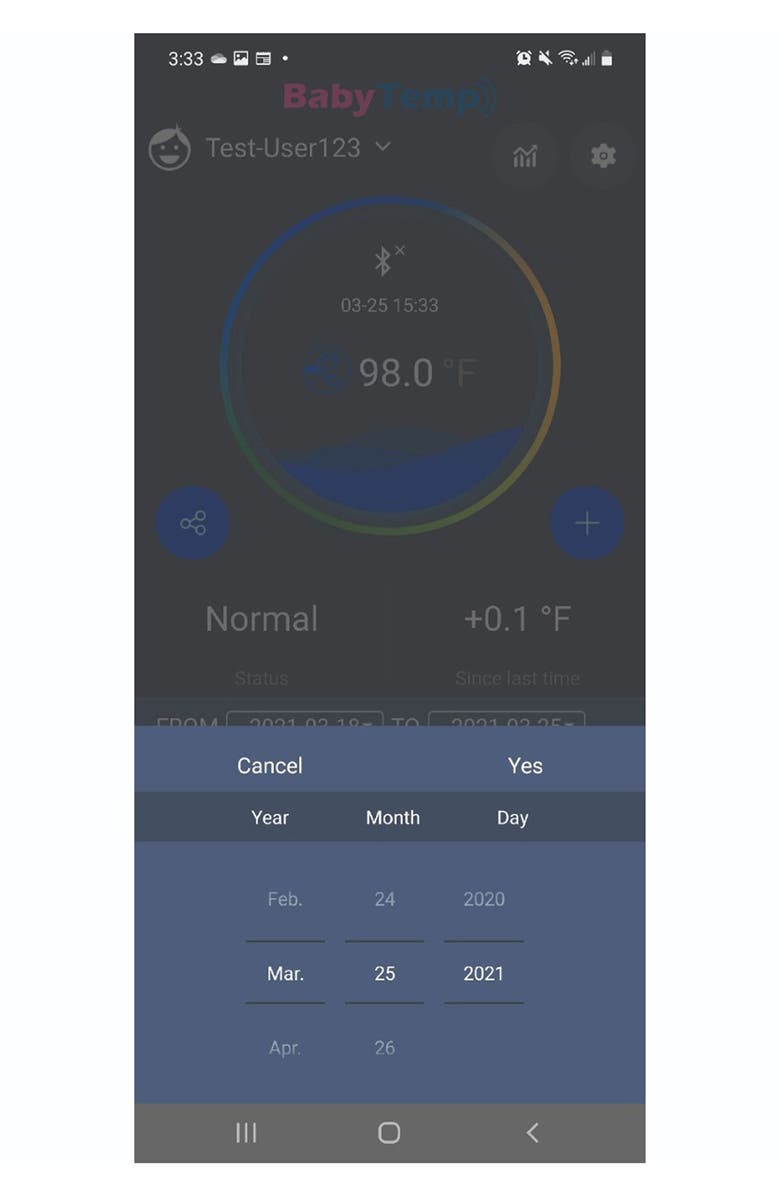
Task: Open the settings gear icon
Action: click(x=601, y=156)
